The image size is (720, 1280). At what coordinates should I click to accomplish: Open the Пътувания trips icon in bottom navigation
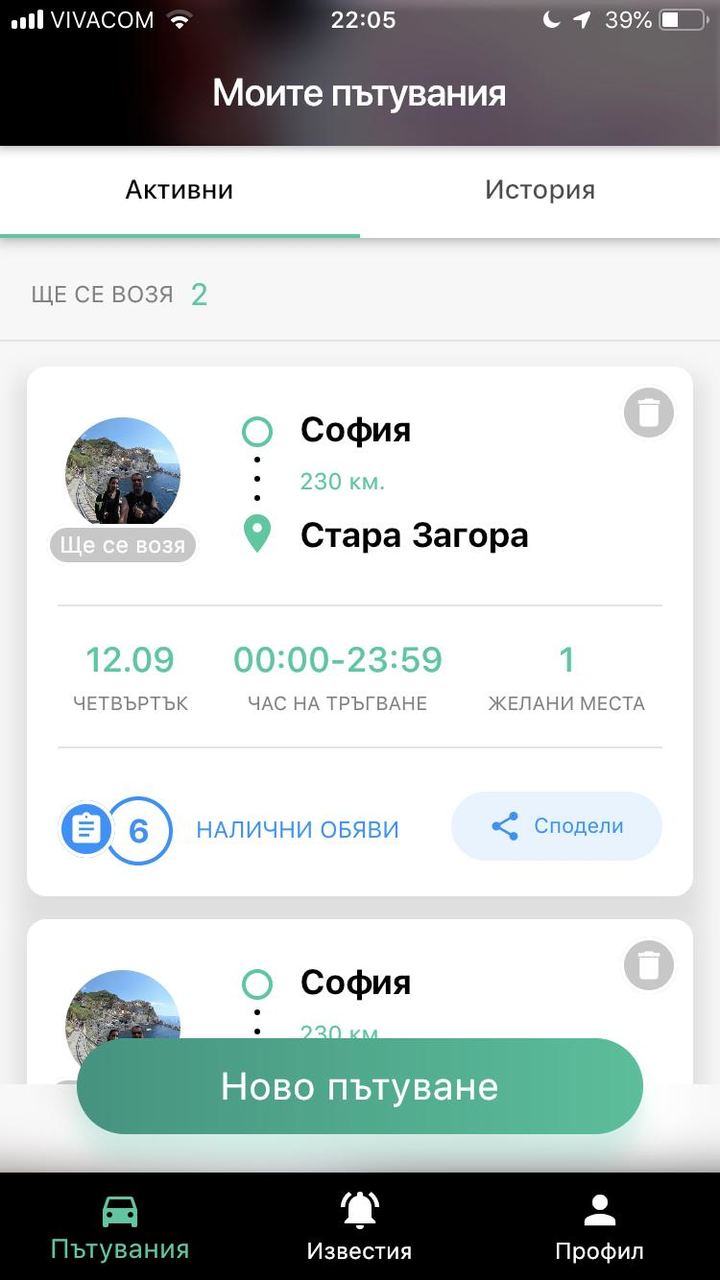[x=120, y=1212]
